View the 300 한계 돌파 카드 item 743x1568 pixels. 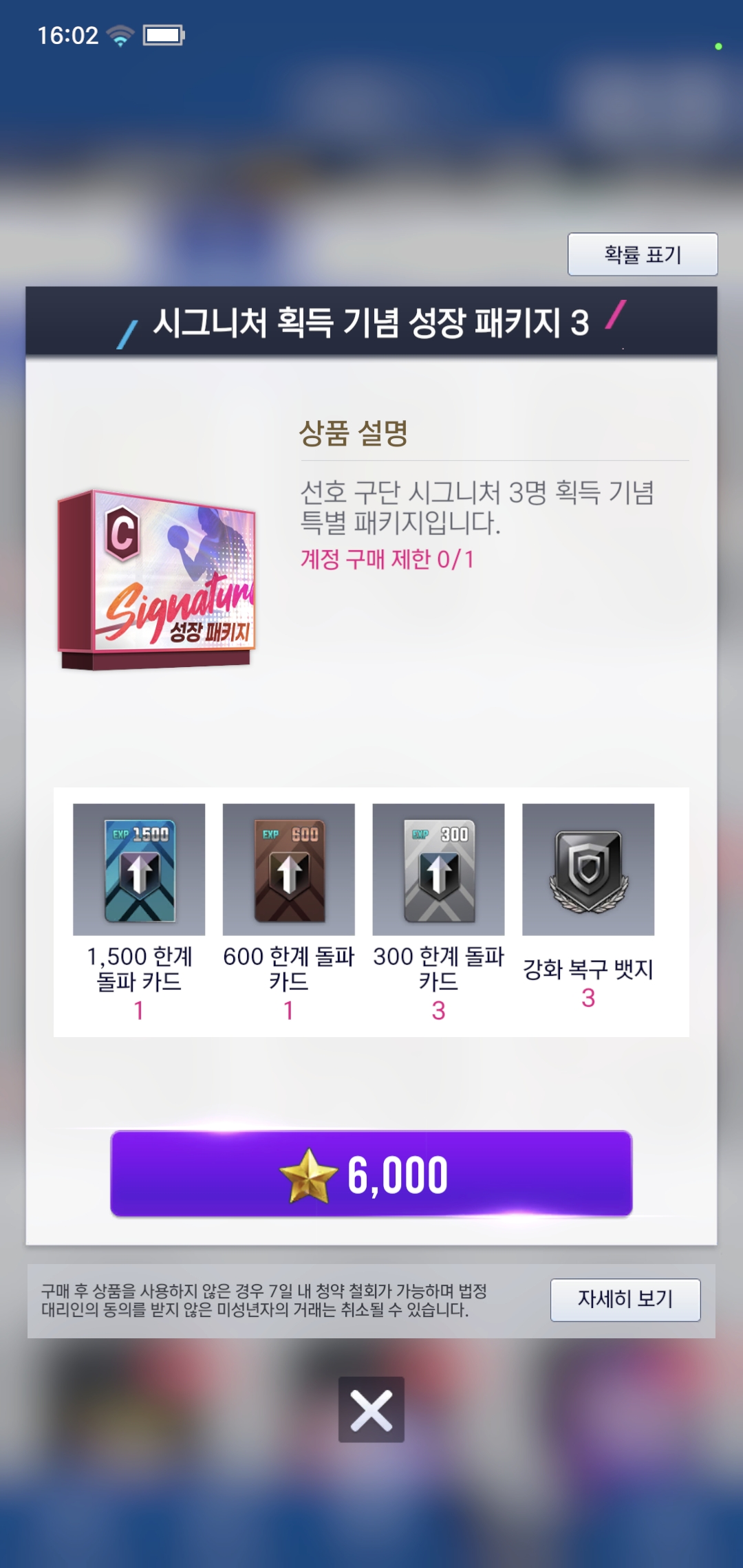tap(438, 869)
